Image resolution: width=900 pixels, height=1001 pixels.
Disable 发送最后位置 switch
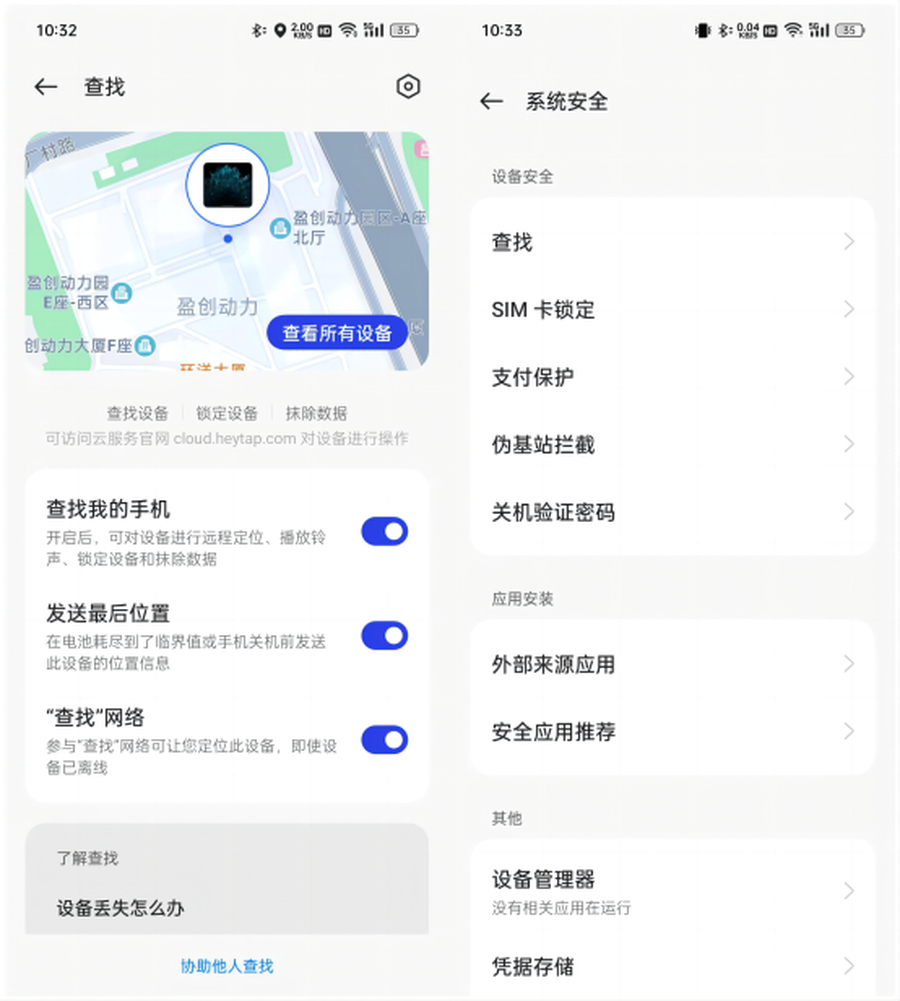[384, 635]
